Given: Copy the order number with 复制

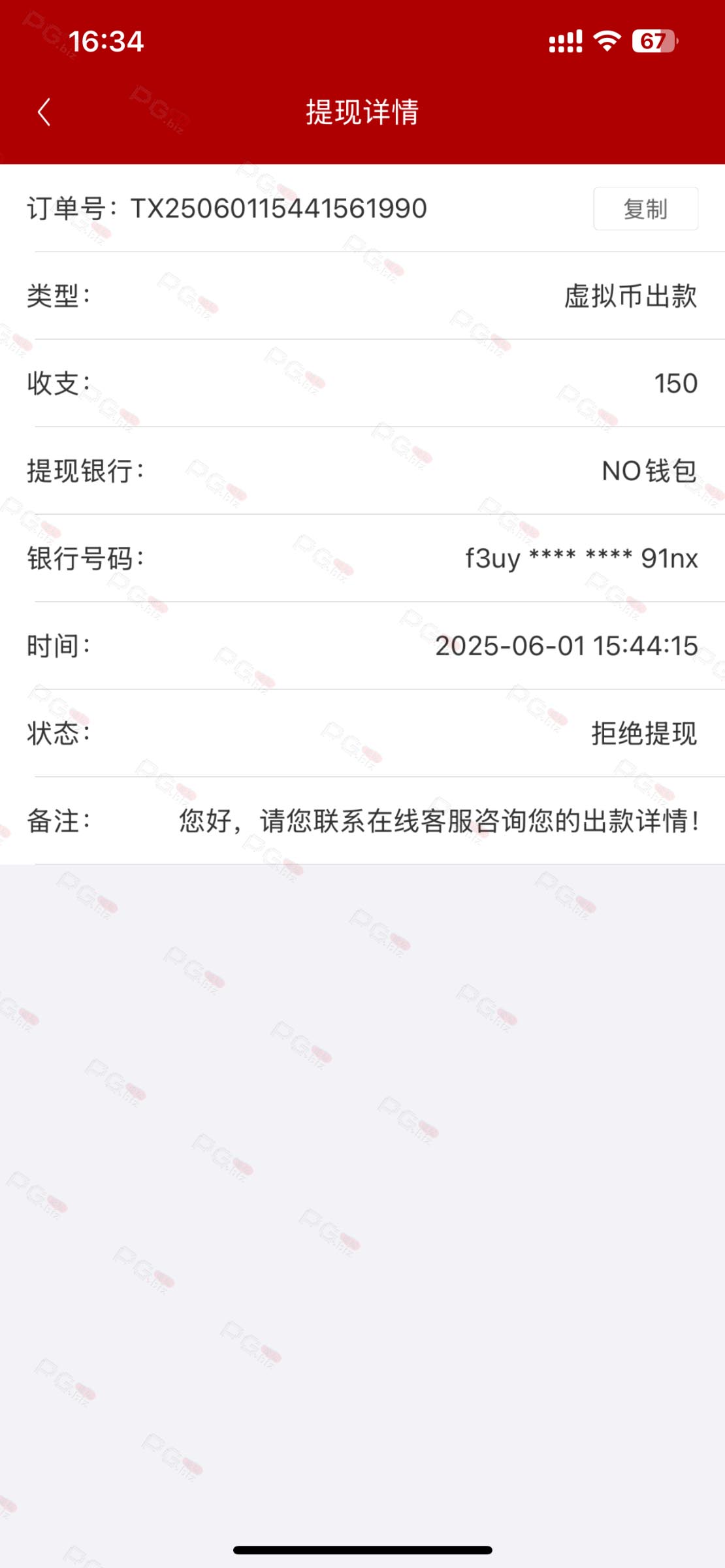Looking at the screenshot, I should (645, 208).
